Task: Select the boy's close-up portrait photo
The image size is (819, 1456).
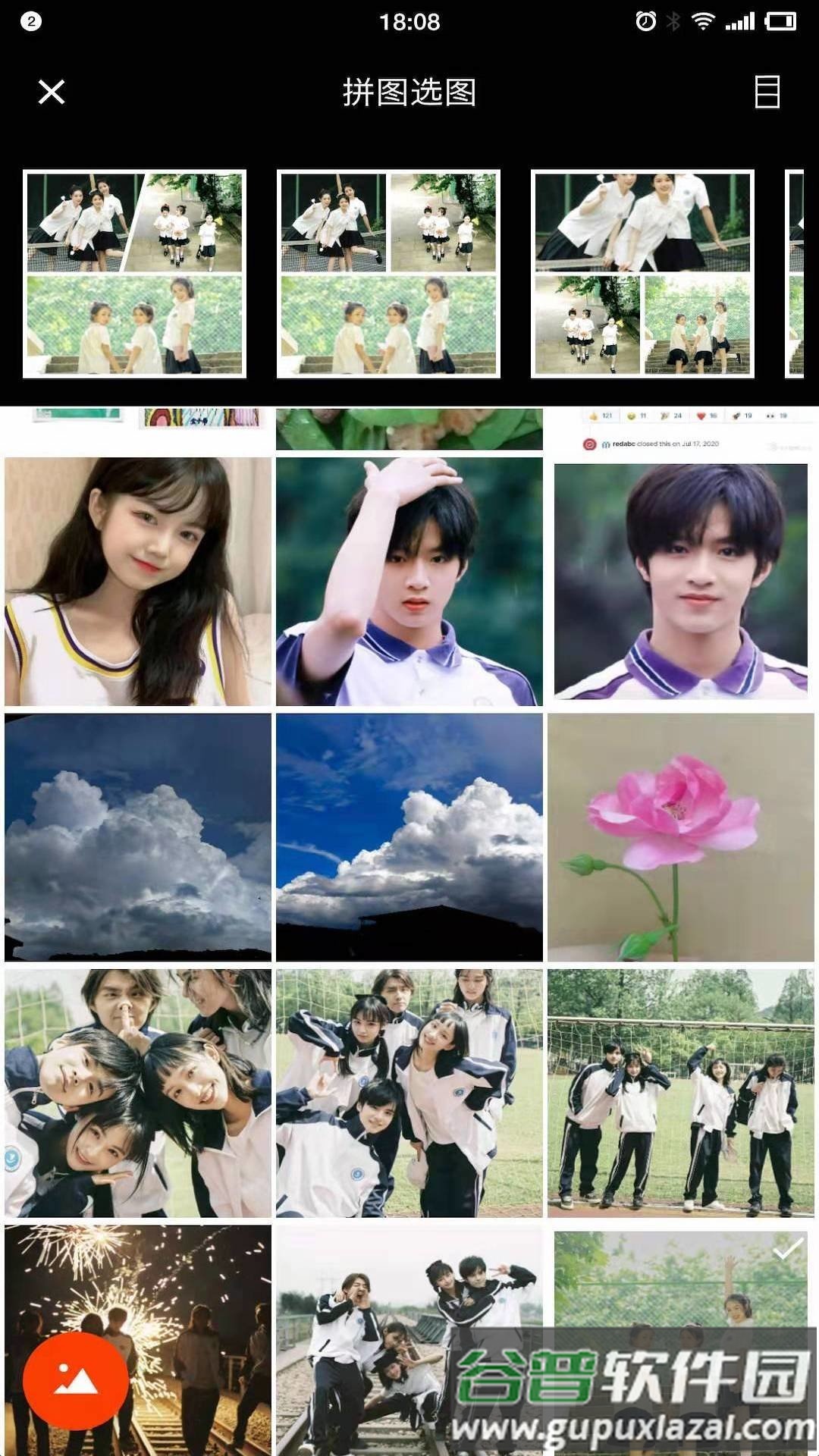Action: coord(680,582)
